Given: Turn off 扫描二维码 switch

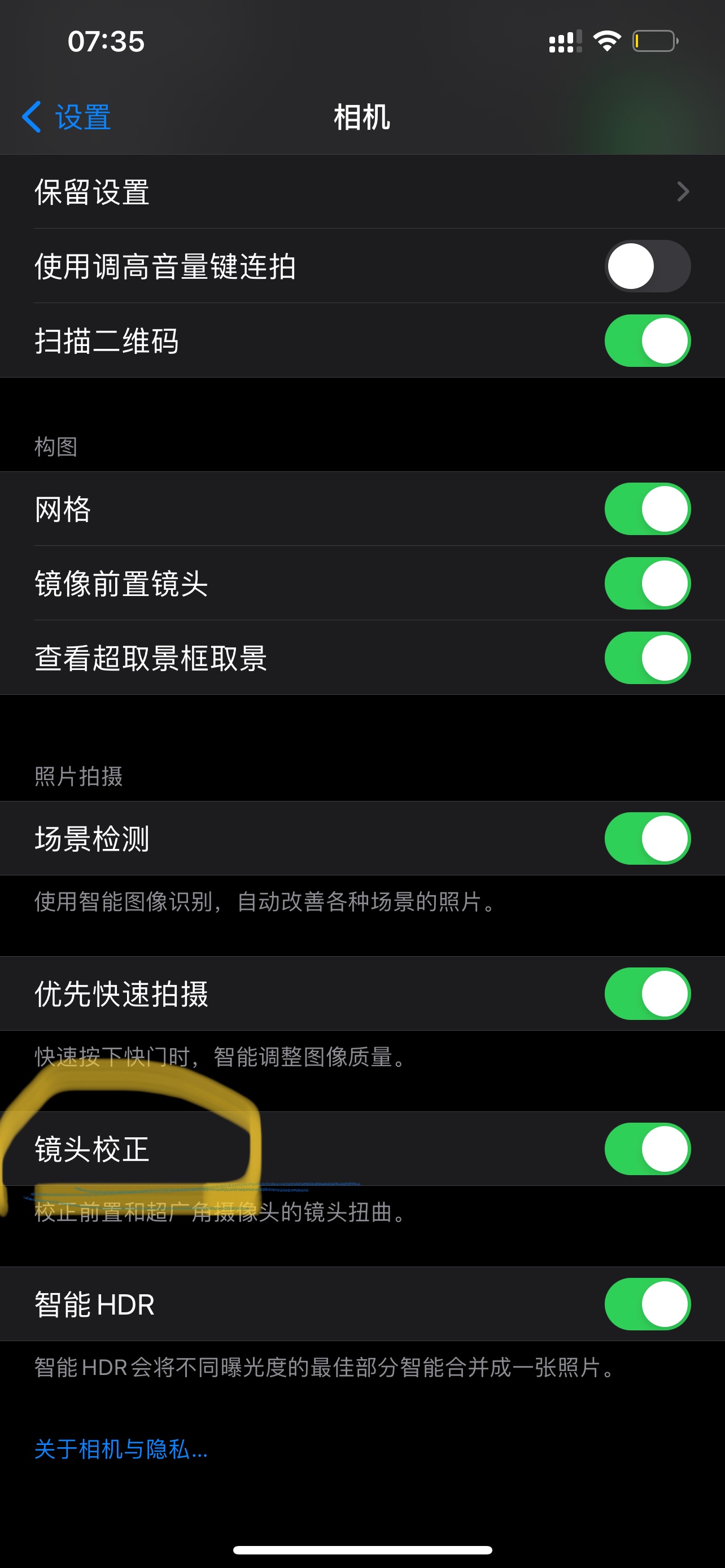Looking at the screenshot, I should 647,341.
